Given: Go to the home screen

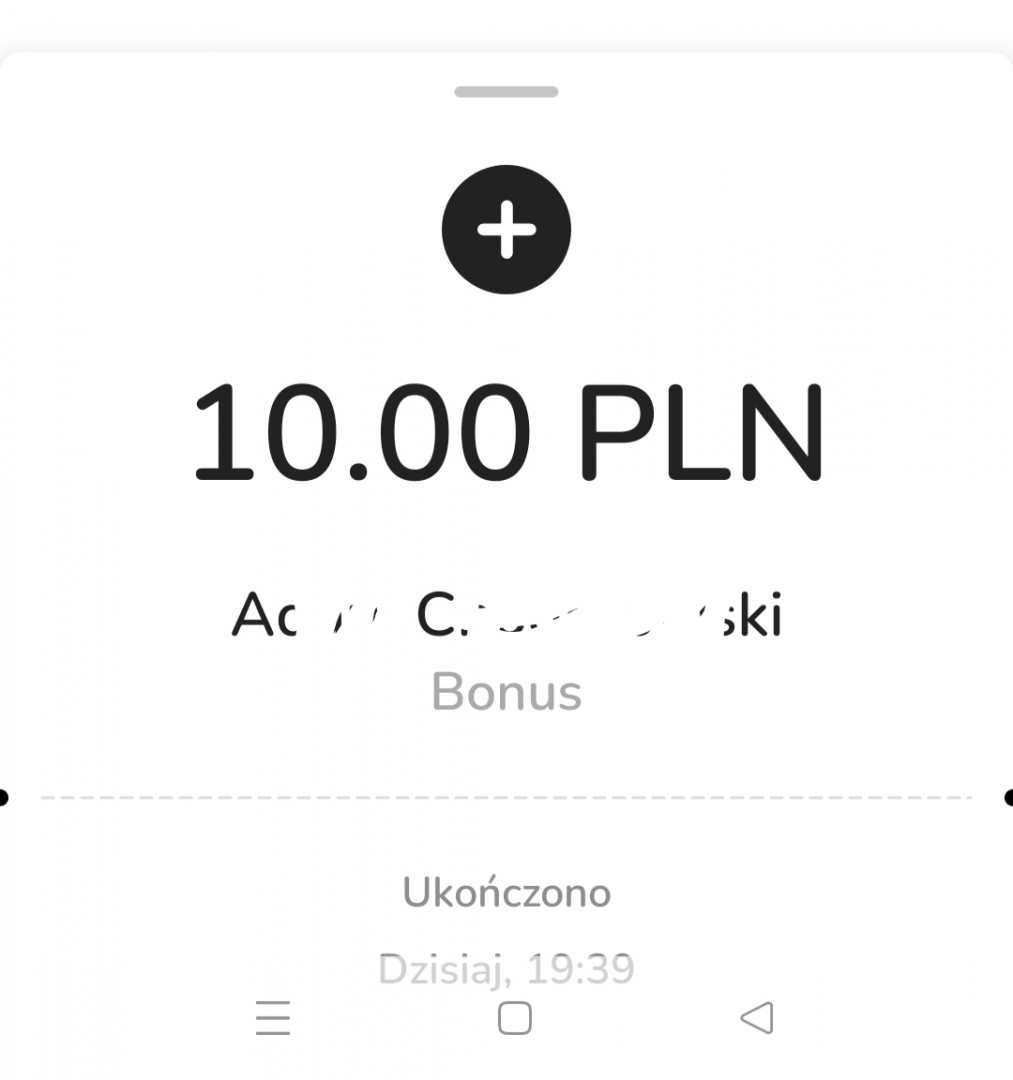Looking at the screenshot, I should pos(514,1018).
